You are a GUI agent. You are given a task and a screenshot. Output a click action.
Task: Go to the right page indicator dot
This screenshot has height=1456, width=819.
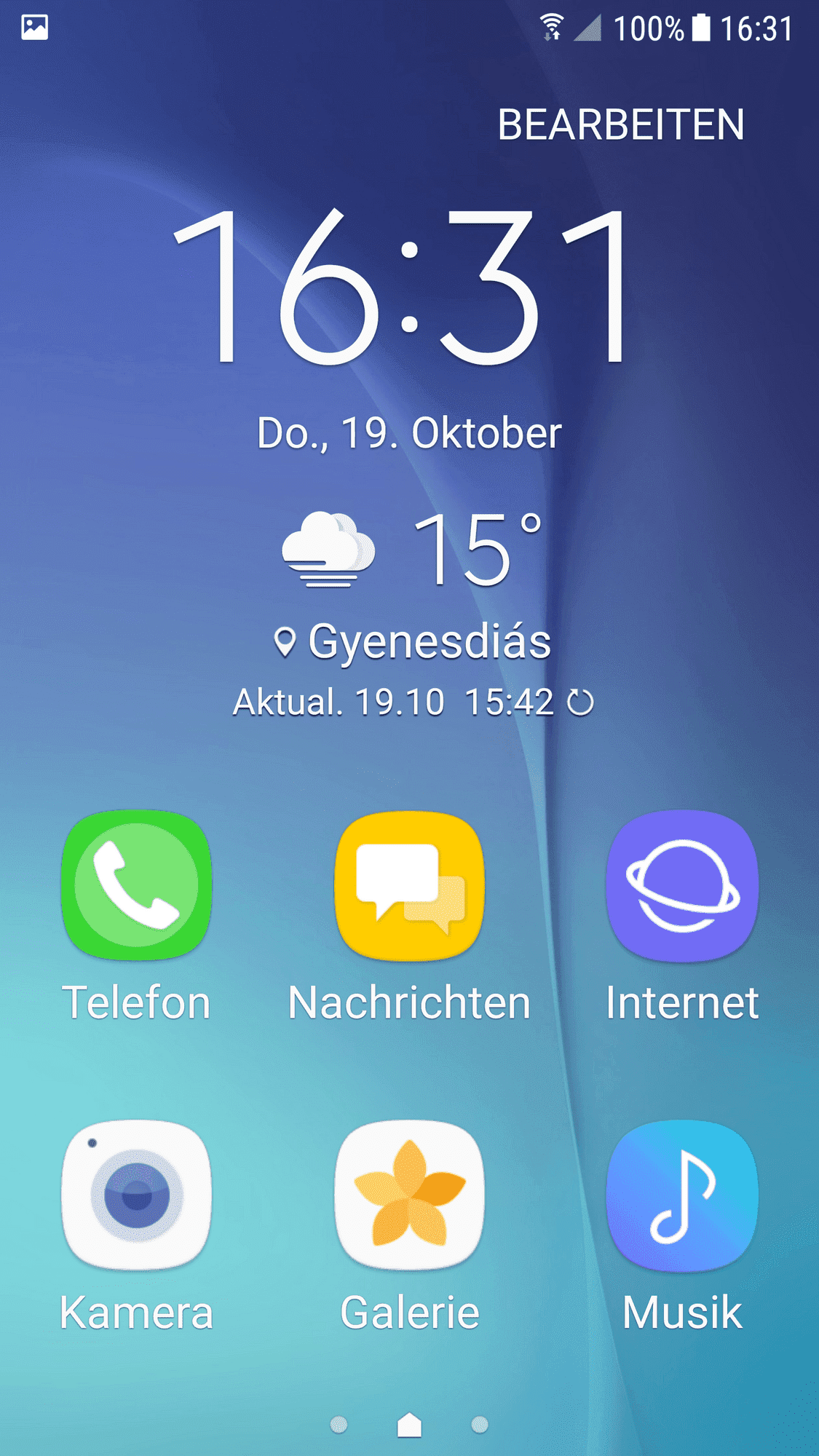pyautogui.click(x=479, y=1425)
